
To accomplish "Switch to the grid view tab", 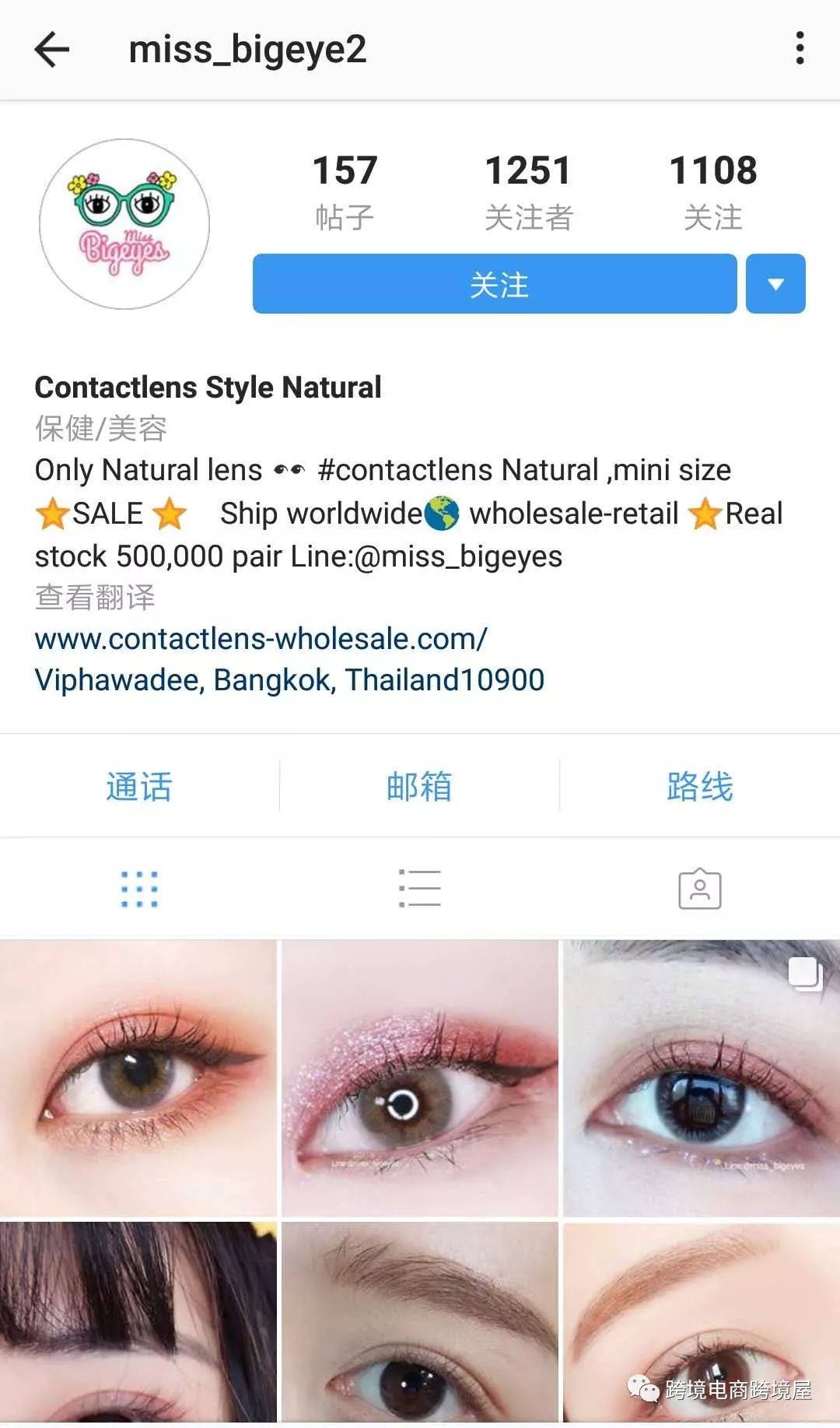I will tap(139, 889).
